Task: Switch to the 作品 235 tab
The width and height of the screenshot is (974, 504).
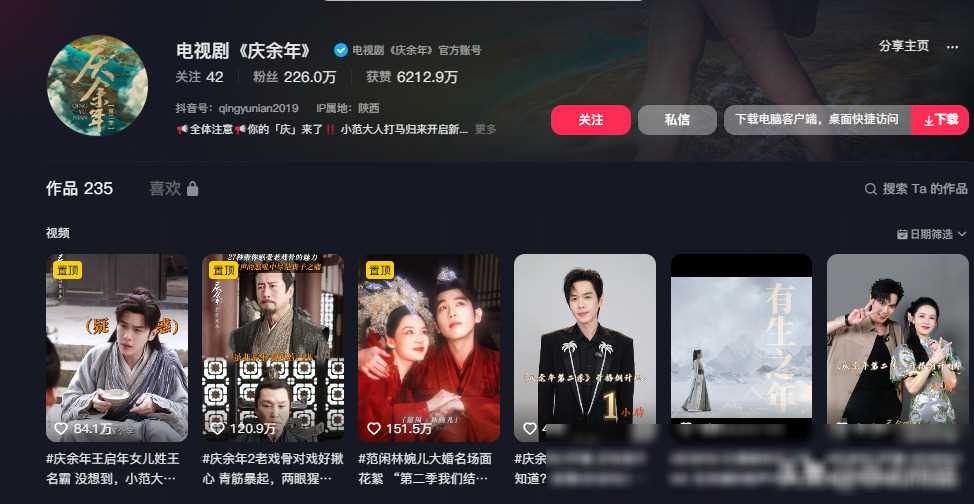Action: point(79,188)
